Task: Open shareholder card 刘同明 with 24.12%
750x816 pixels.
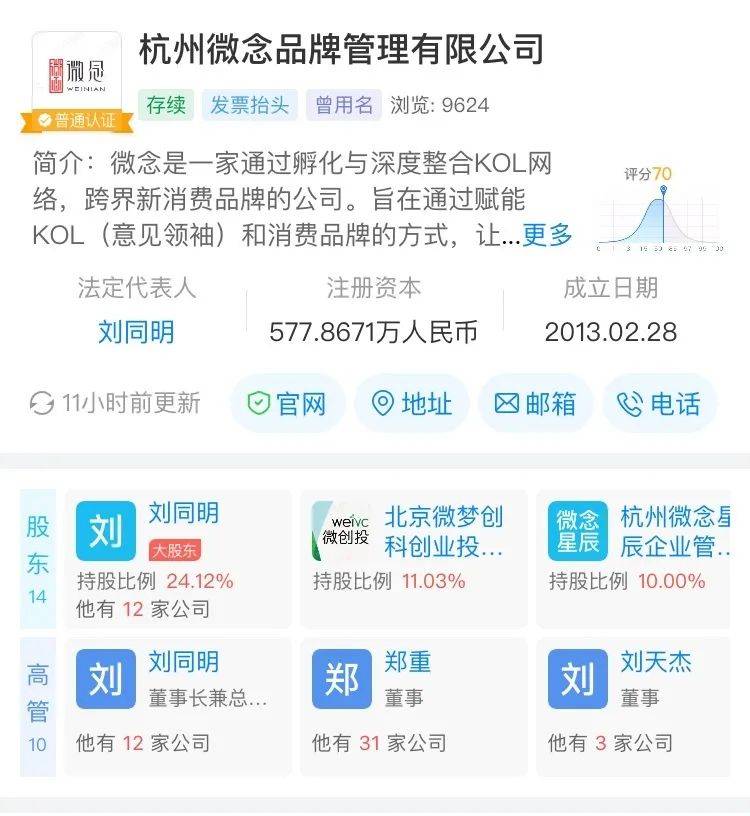Action: [178, 558]
